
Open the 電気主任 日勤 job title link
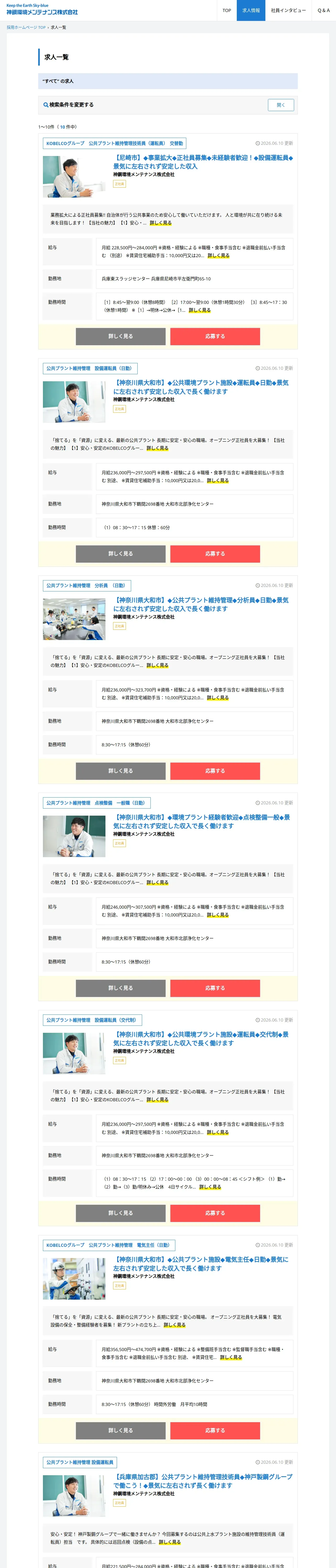point(201,1264)
